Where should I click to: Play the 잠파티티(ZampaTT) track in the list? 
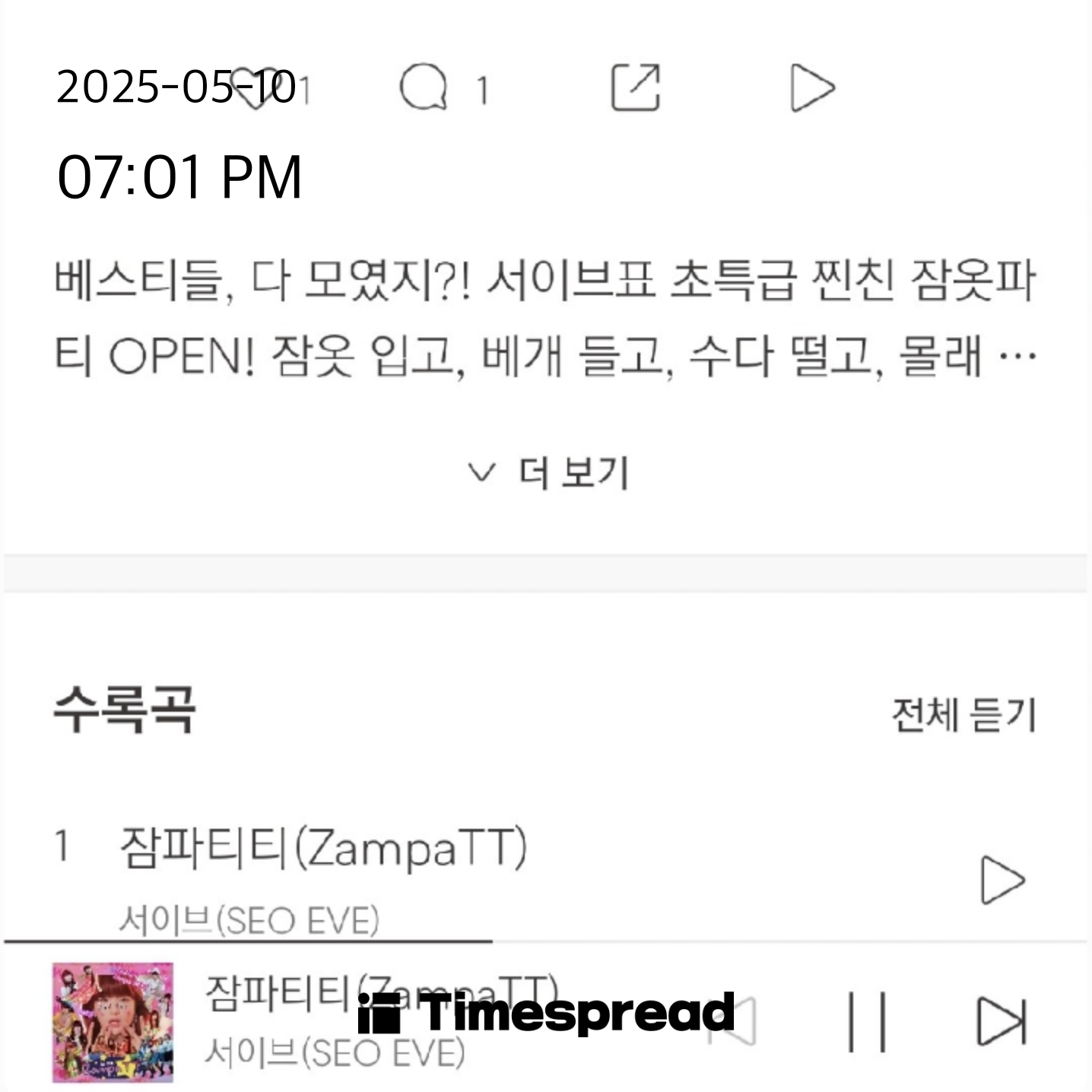pyautogui.click(x=1002, y=880)
